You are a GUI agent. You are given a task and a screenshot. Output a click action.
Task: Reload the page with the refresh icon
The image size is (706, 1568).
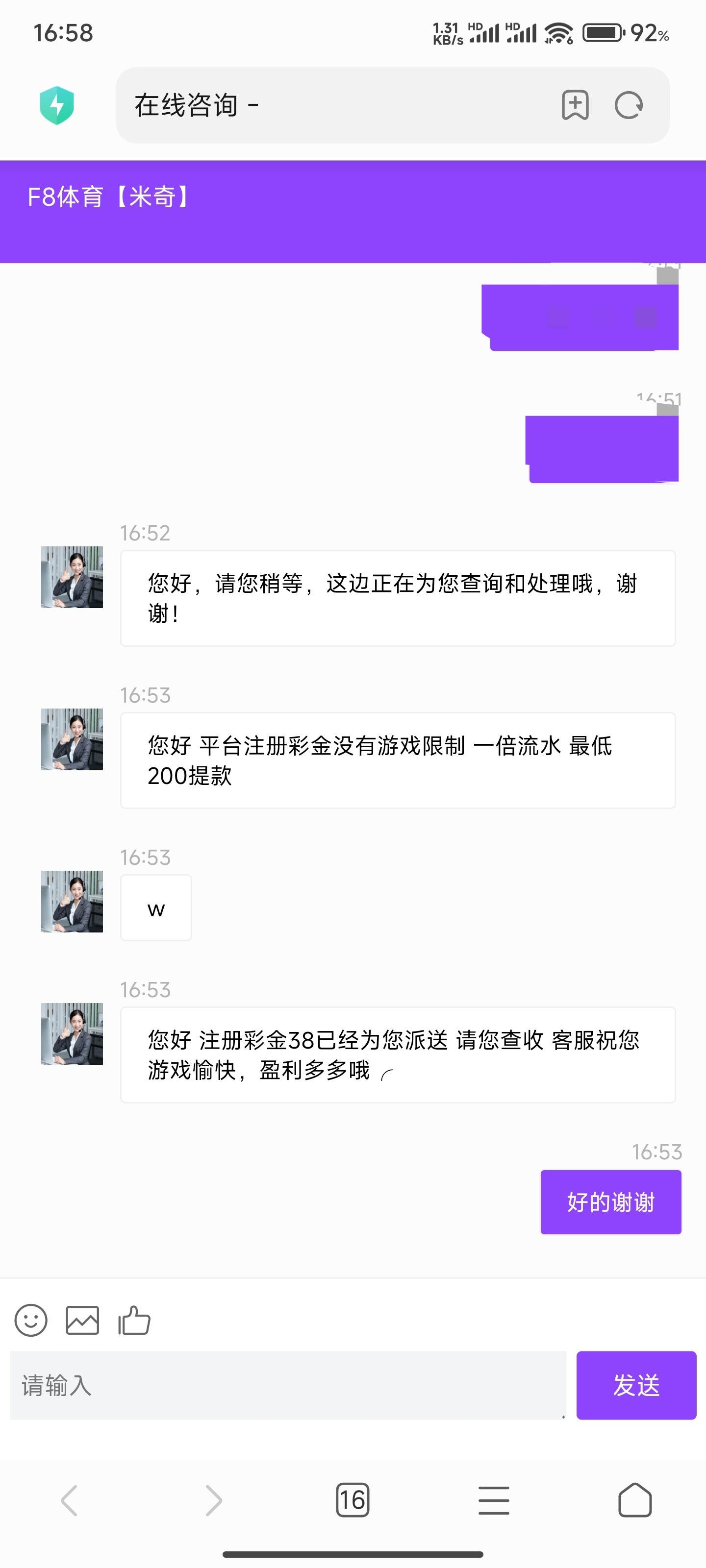[x=629, y=105]
